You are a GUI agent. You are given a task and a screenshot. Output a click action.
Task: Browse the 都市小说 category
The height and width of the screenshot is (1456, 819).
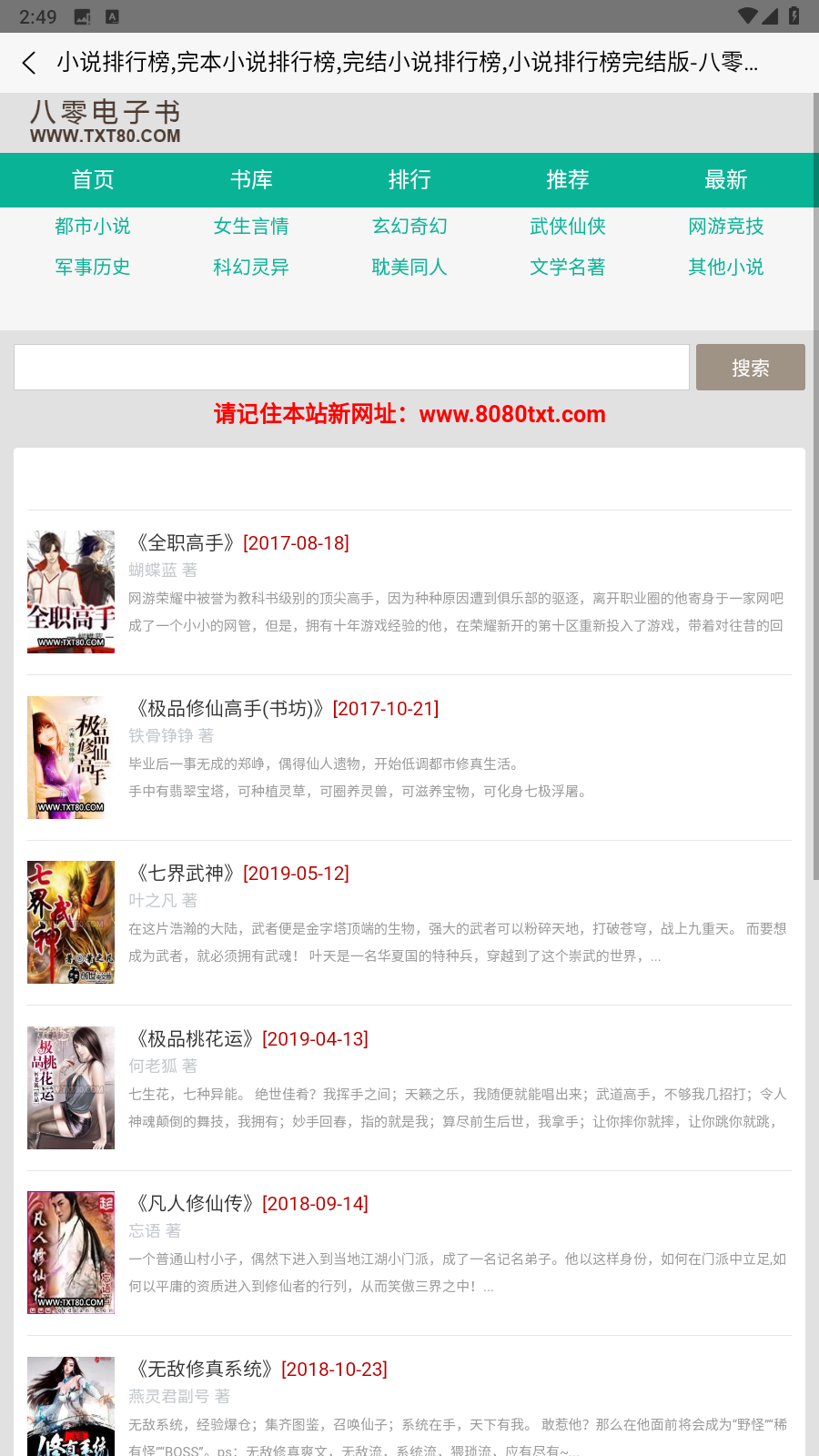pyautogui.click(x=93, y=227)
